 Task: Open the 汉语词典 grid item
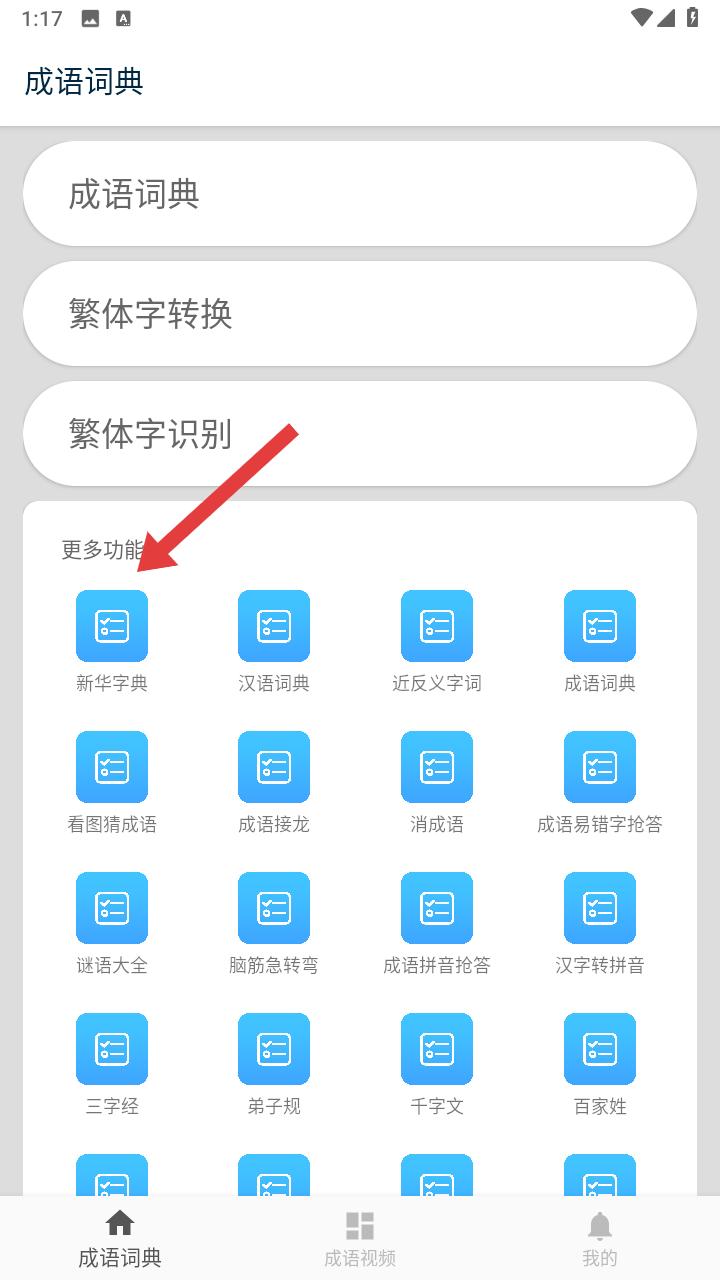(x=274, y=642)
